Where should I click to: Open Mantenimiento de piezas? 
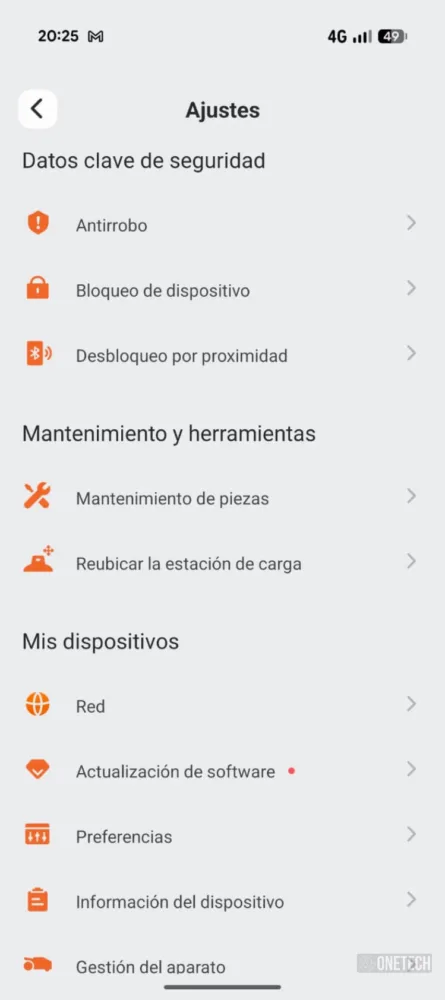coord(222,497)
